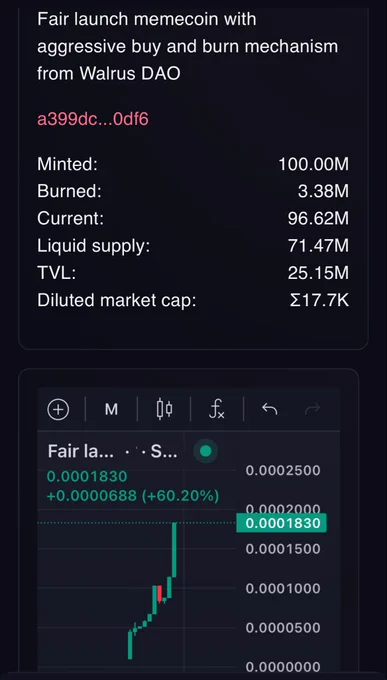This screenshot has height=680, width=387.
Task: Undo the last chart action
Action: (270, 409)
